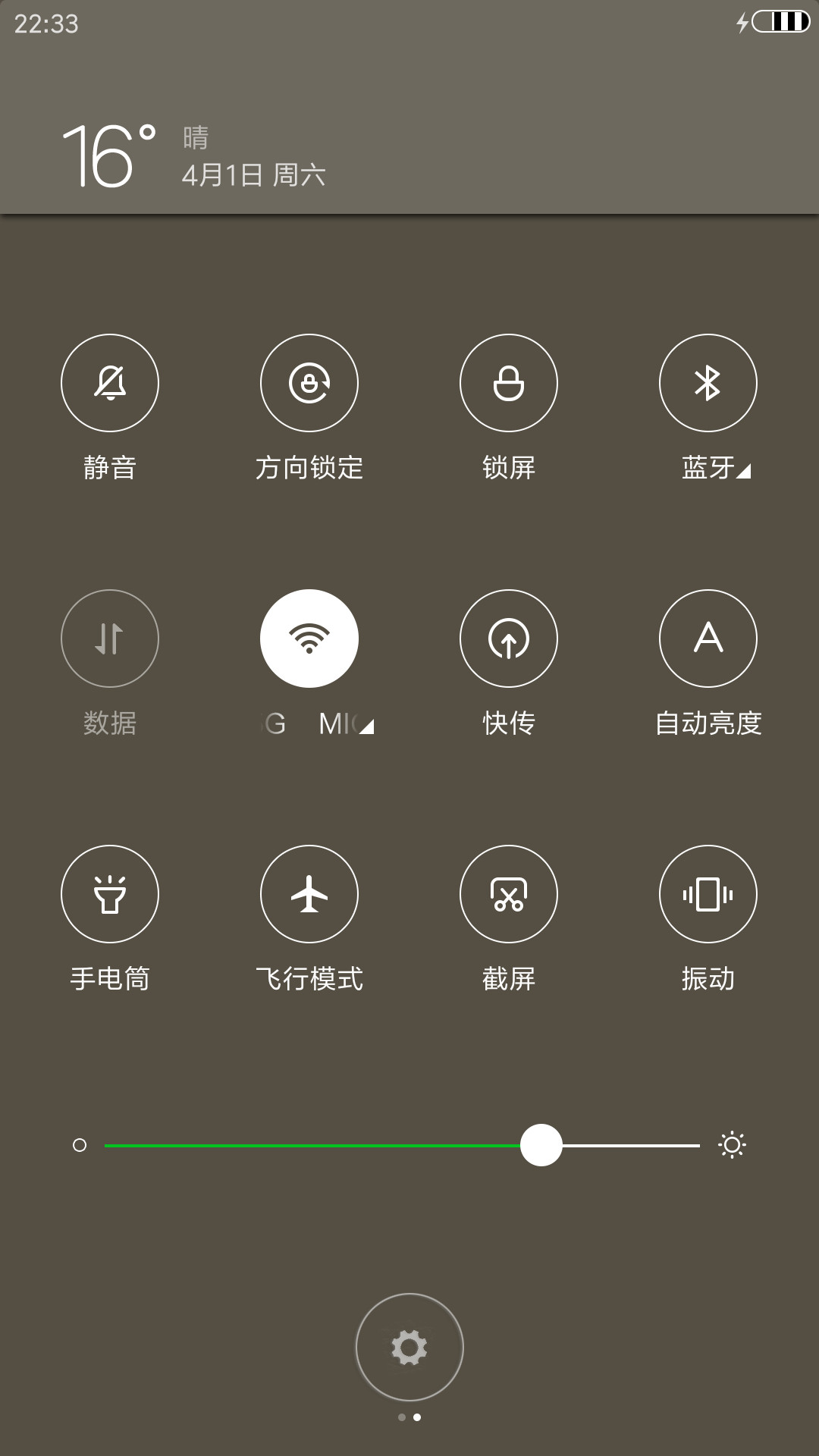Open 快传 quick transfer

pyautogui.click(x=509, y=639)
